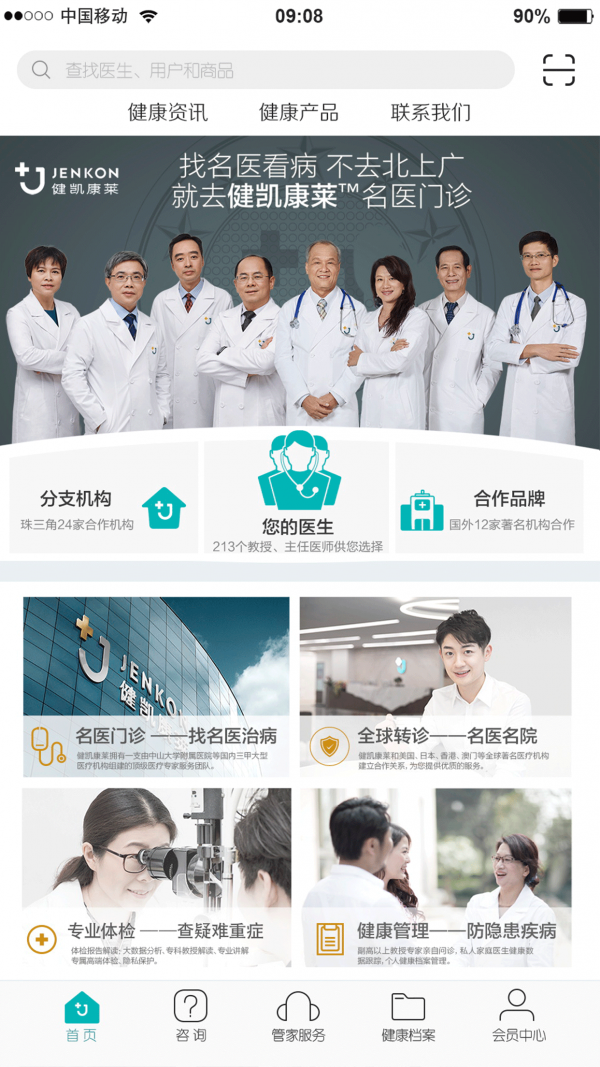Open the 健康管理——防隐患疾病 tile

pos(436,878)
